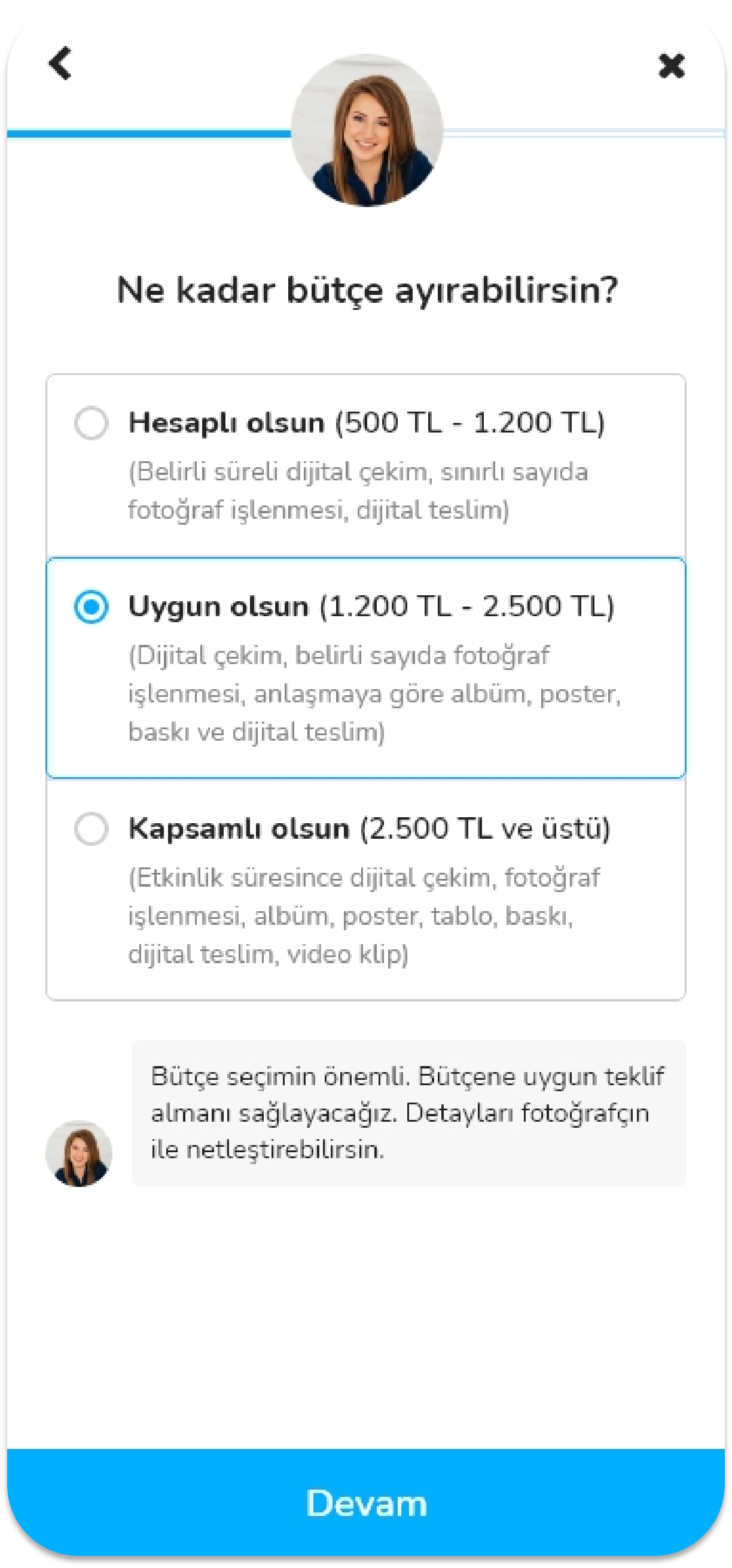Close the budget questionnaire
The image size is (732, 1568).
pyautogui.click(x=671, y=66)
